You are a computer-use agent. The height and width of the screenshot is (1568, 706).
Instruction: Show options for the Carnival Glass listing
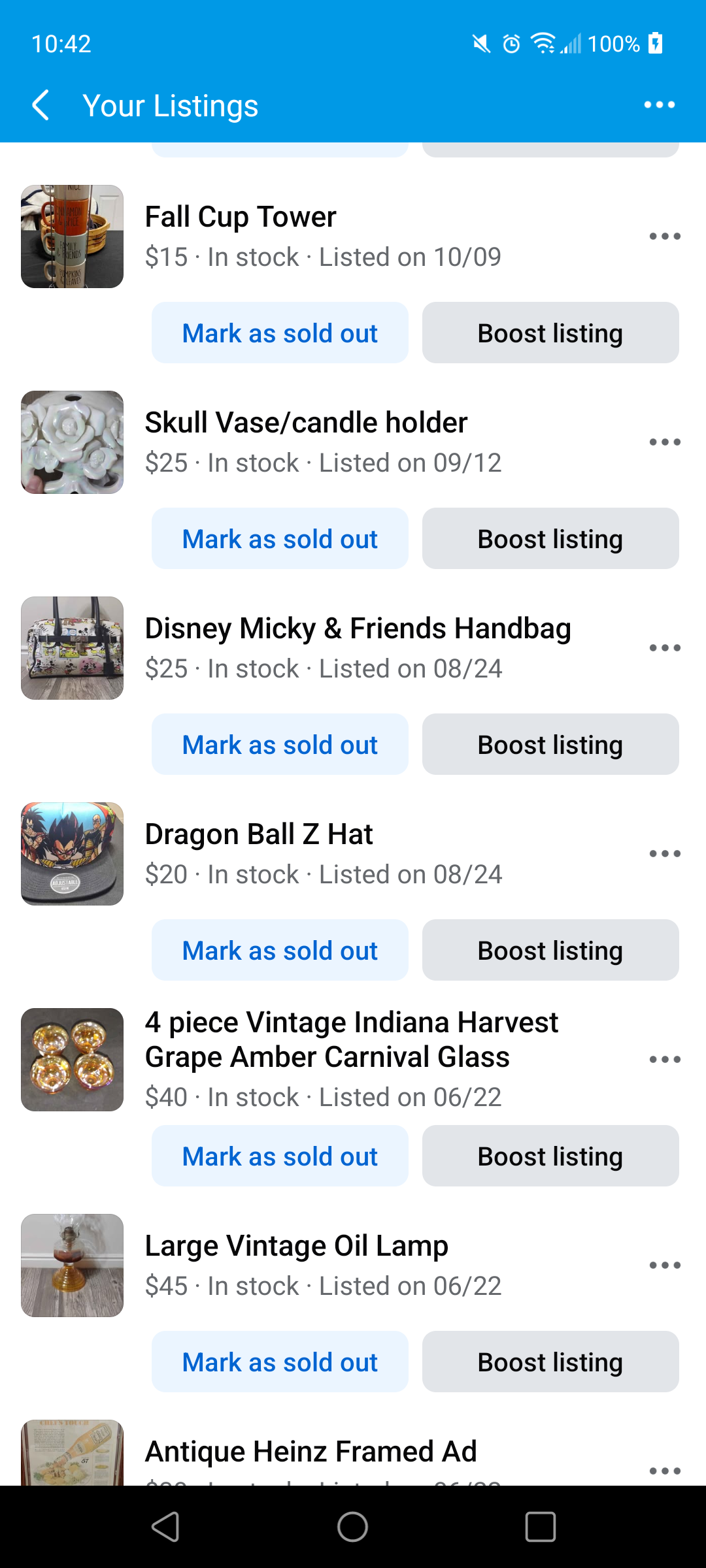click(x=665, y=1060)
